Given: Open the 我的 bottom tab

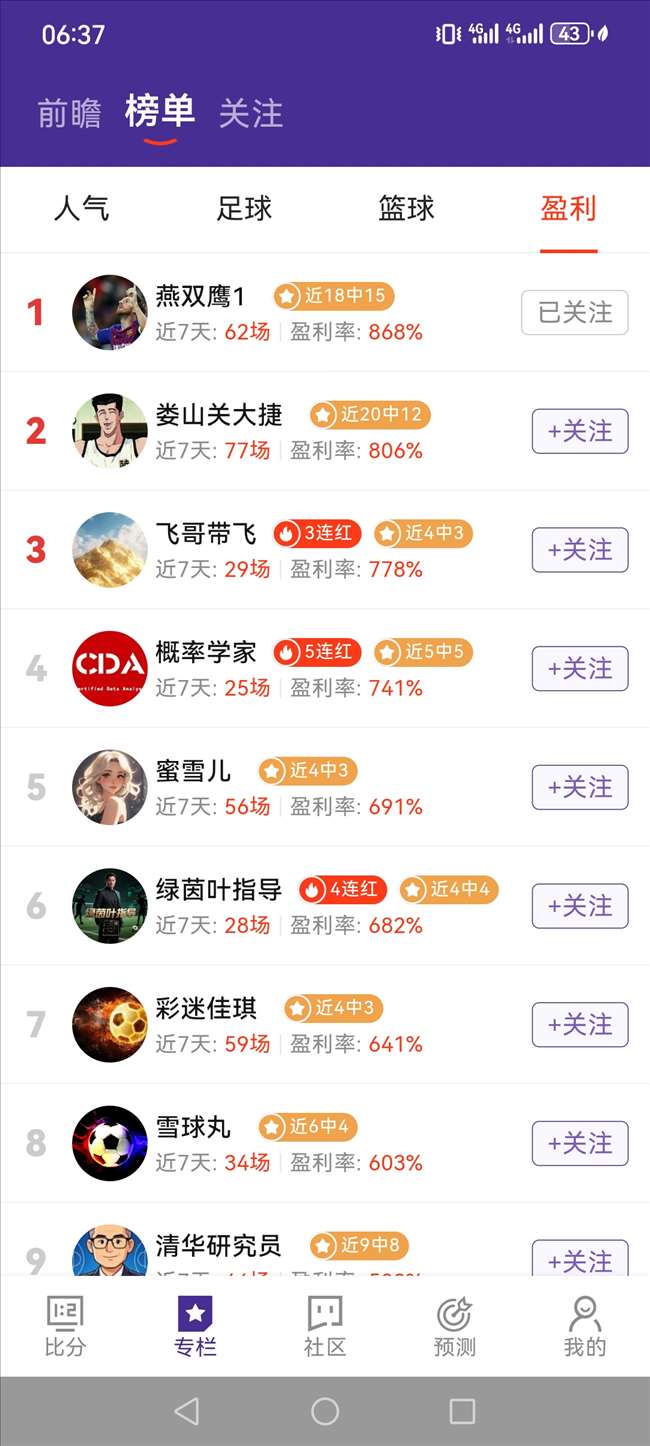Looking at the screenshot, I should coord(585,1326).
